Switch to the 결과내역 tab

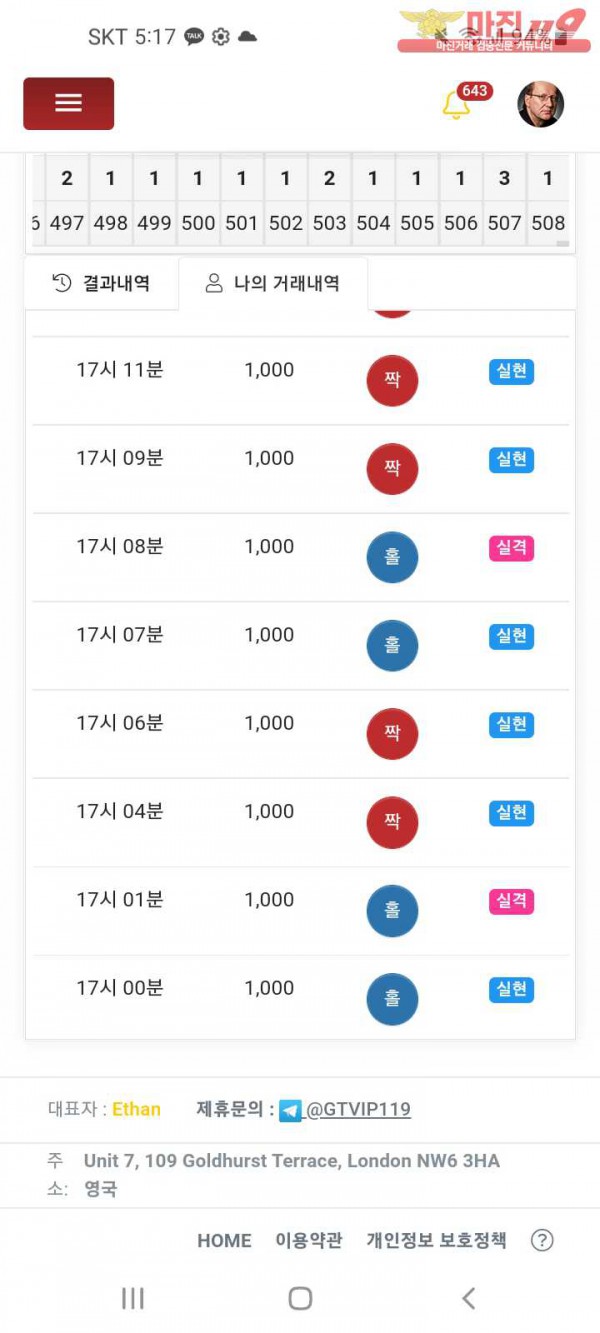click(101, 284)
